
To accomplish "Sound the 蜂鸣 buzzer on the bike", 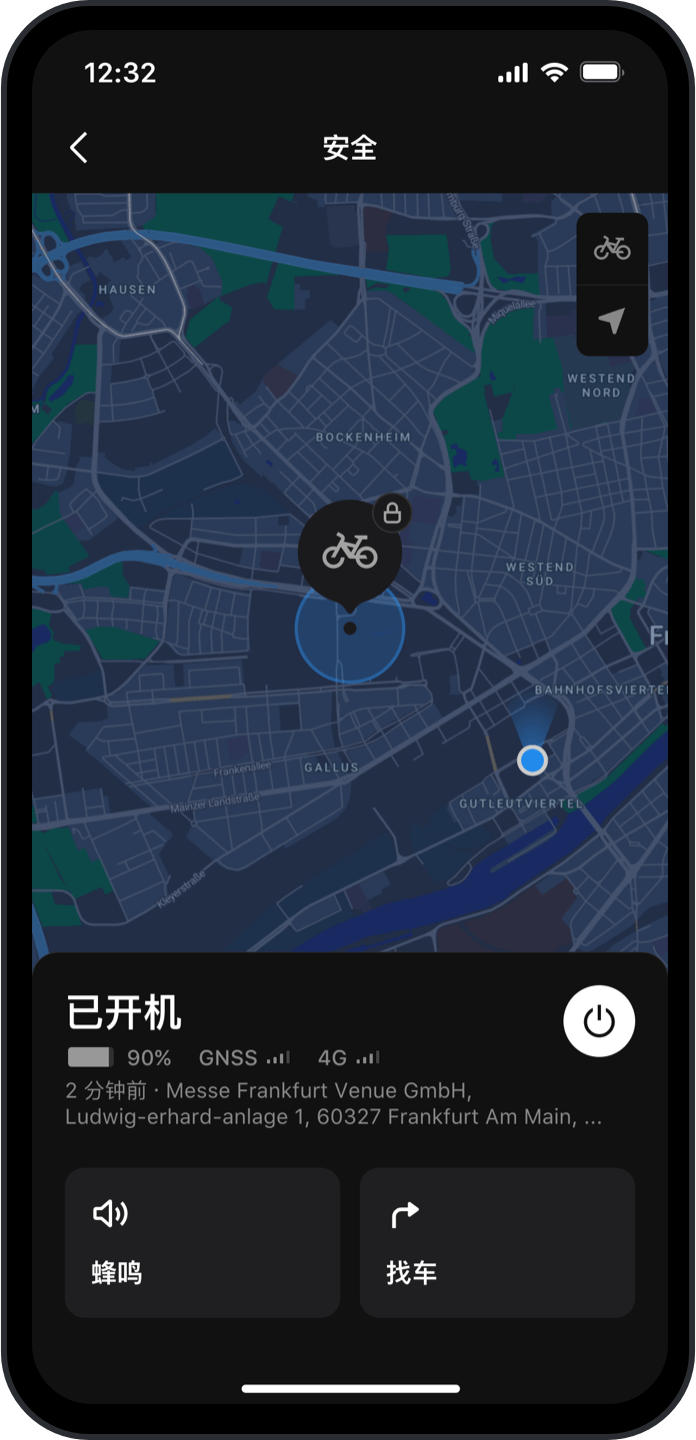I will [202, 1242].
